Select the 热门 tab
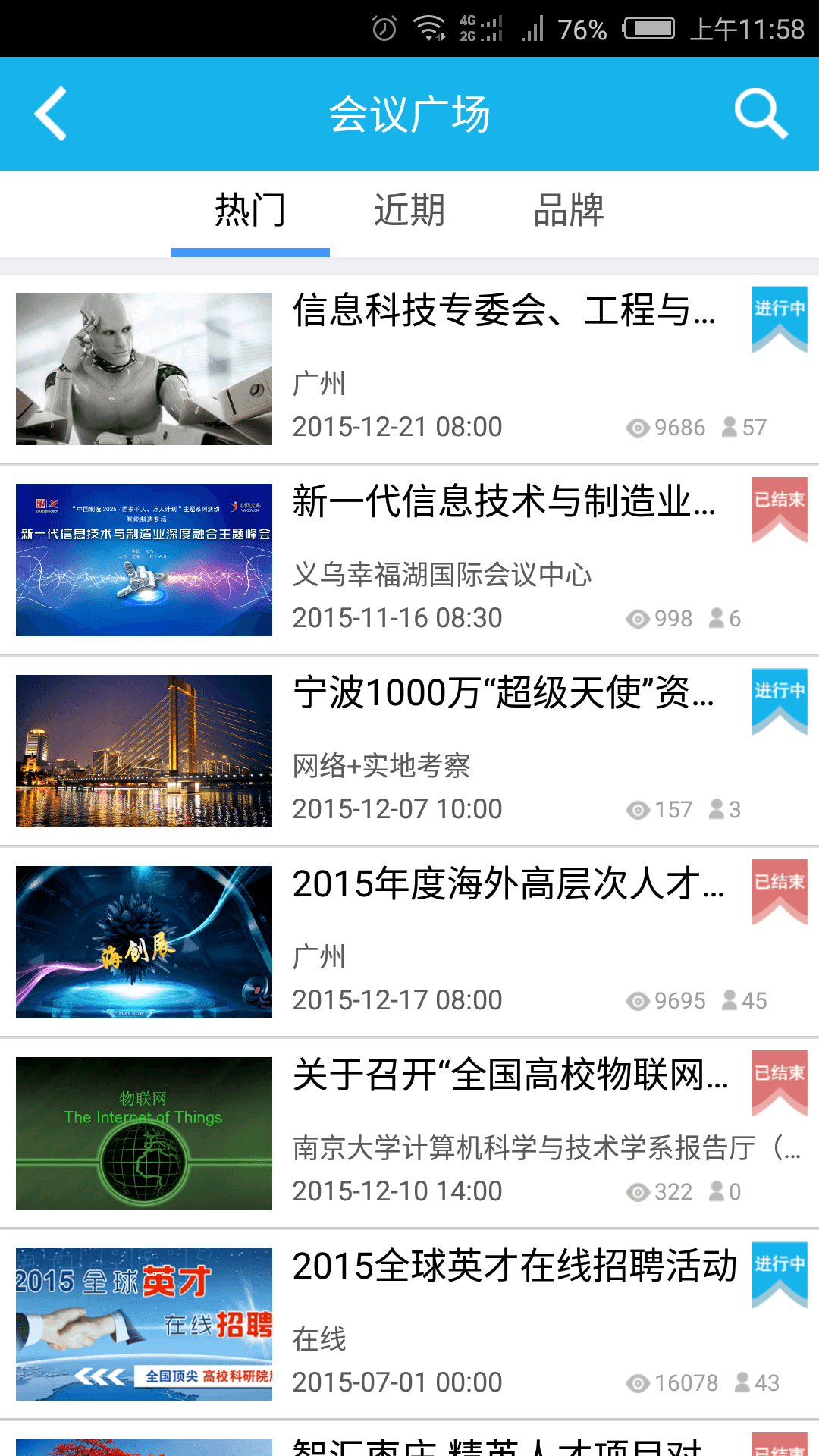This screenshot has width=819, height=1456. tap(250, 210)
